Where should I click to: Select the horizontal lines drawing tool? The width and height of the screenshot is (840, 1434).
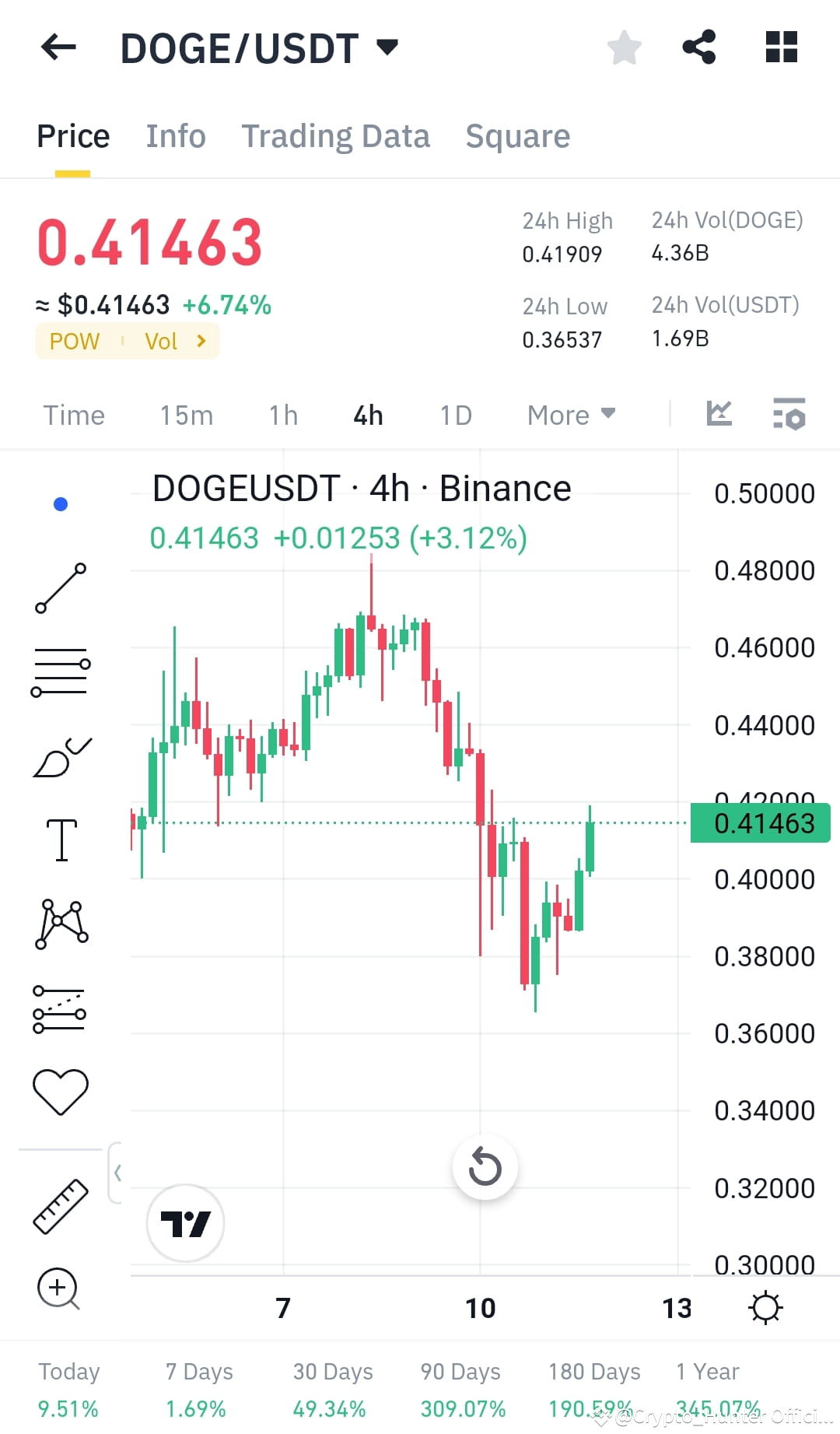tap(61, 671)
